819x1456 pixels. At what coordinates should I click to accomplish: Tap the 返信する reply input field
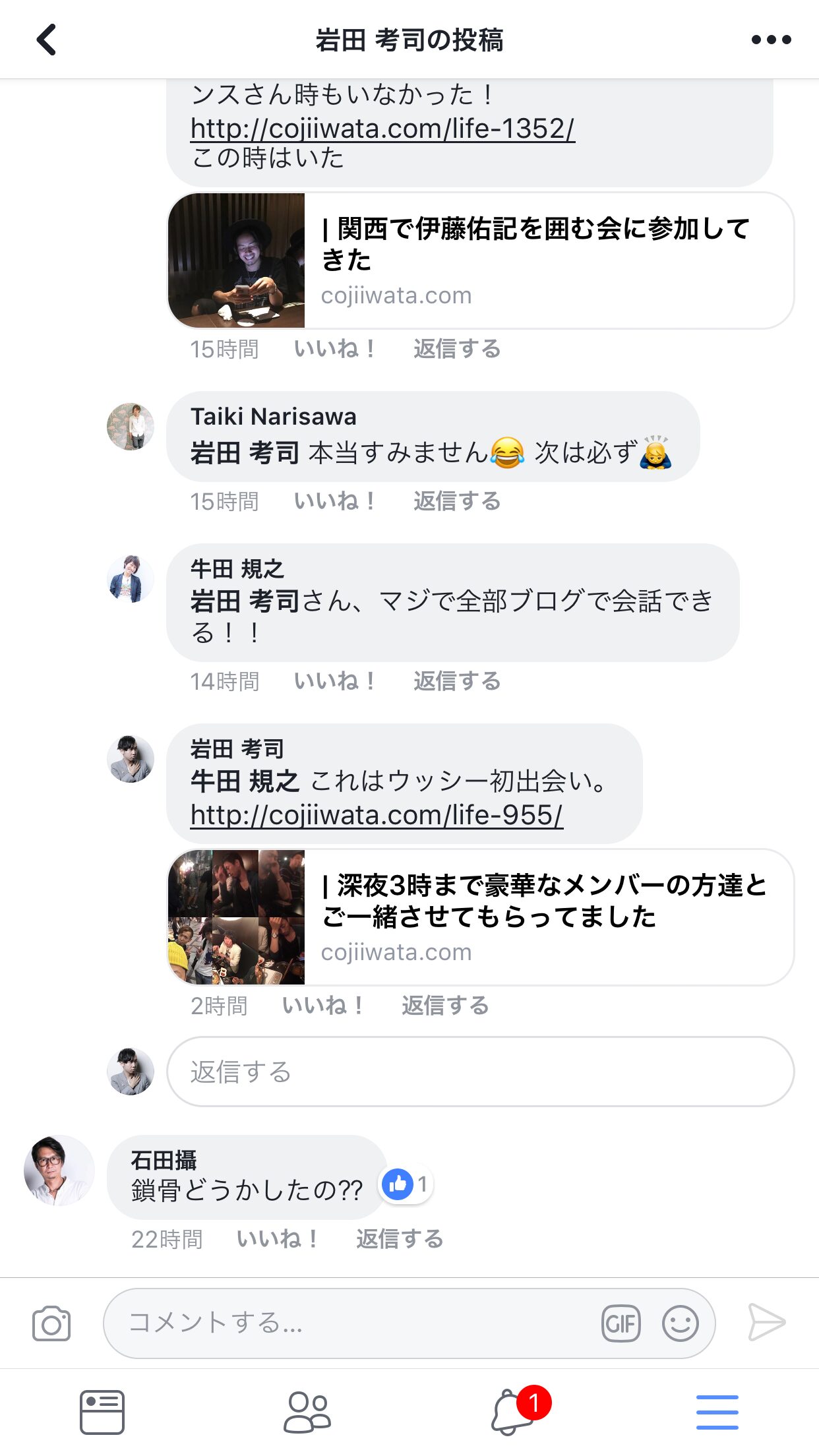pos(481,1072)
